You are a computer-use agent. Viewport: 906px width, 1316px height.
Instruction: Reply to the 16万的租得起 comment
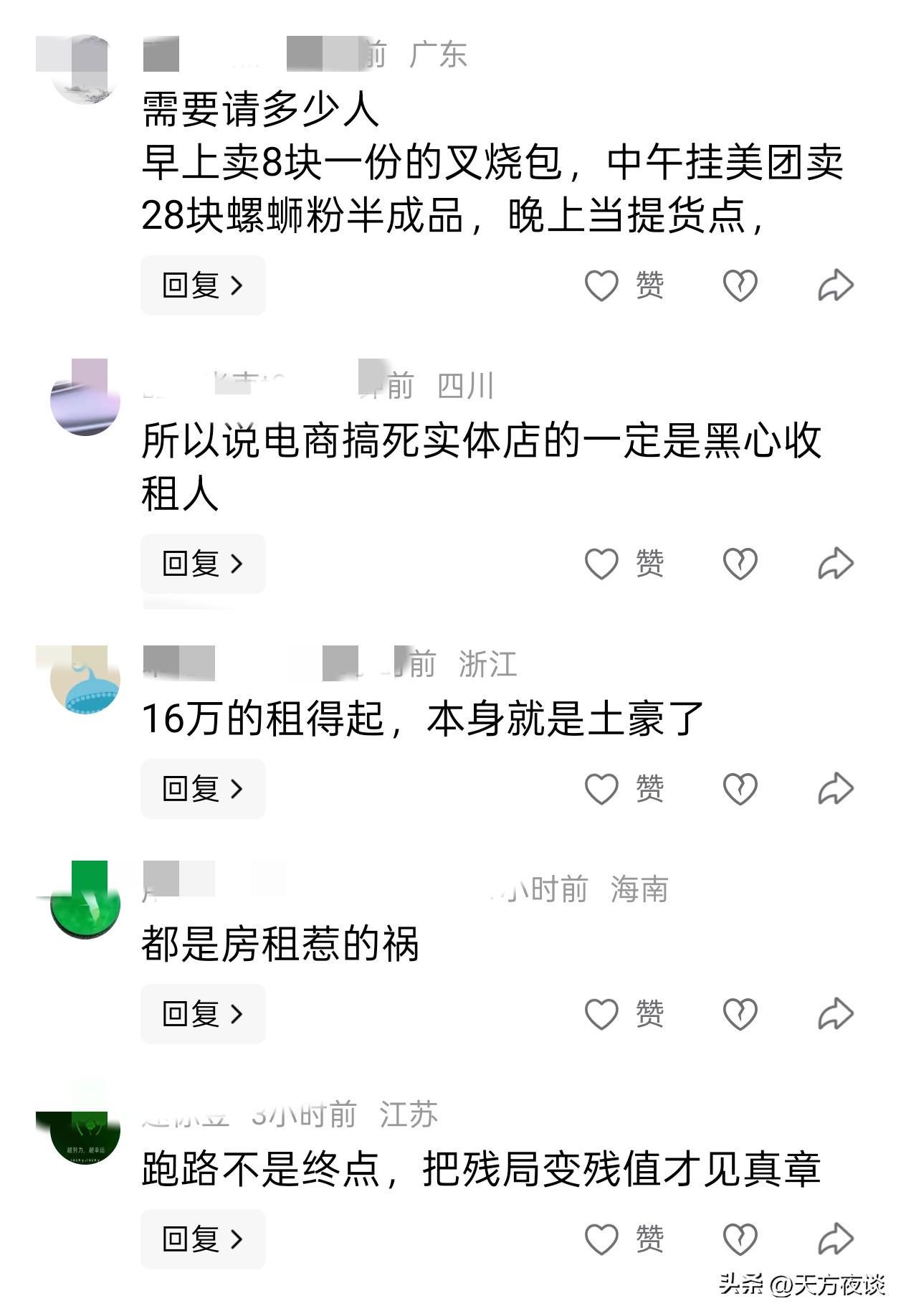coord(203,789)
